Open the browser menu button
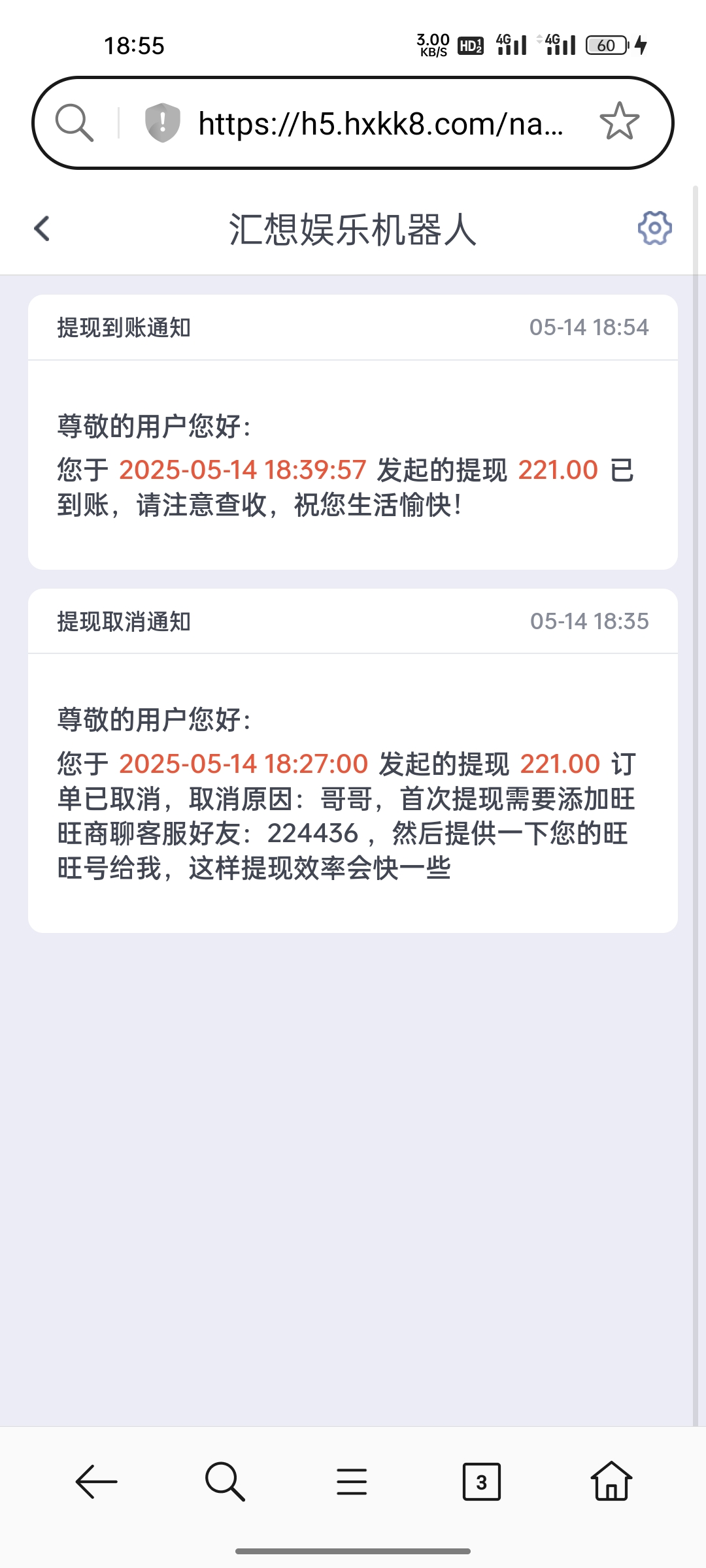 352,1481
